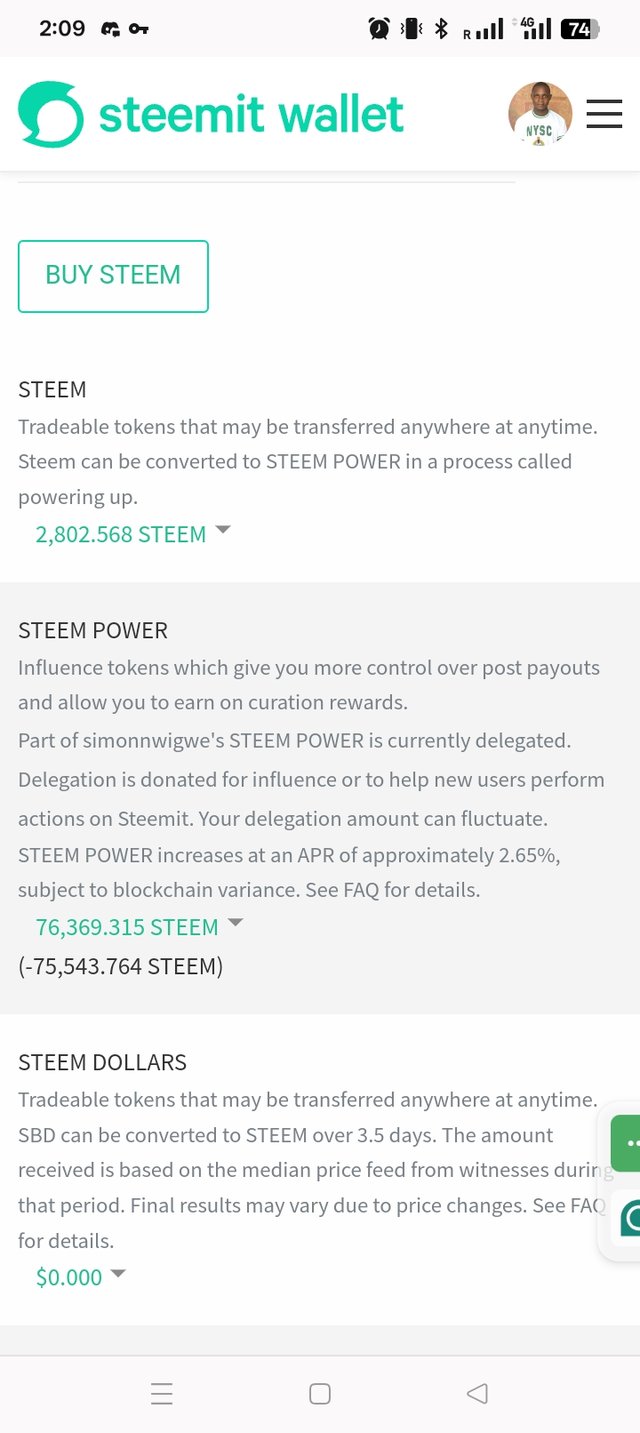
Task: Expand the $0.000 Steem Dollars dropdown
Action: pos(80,1277)
